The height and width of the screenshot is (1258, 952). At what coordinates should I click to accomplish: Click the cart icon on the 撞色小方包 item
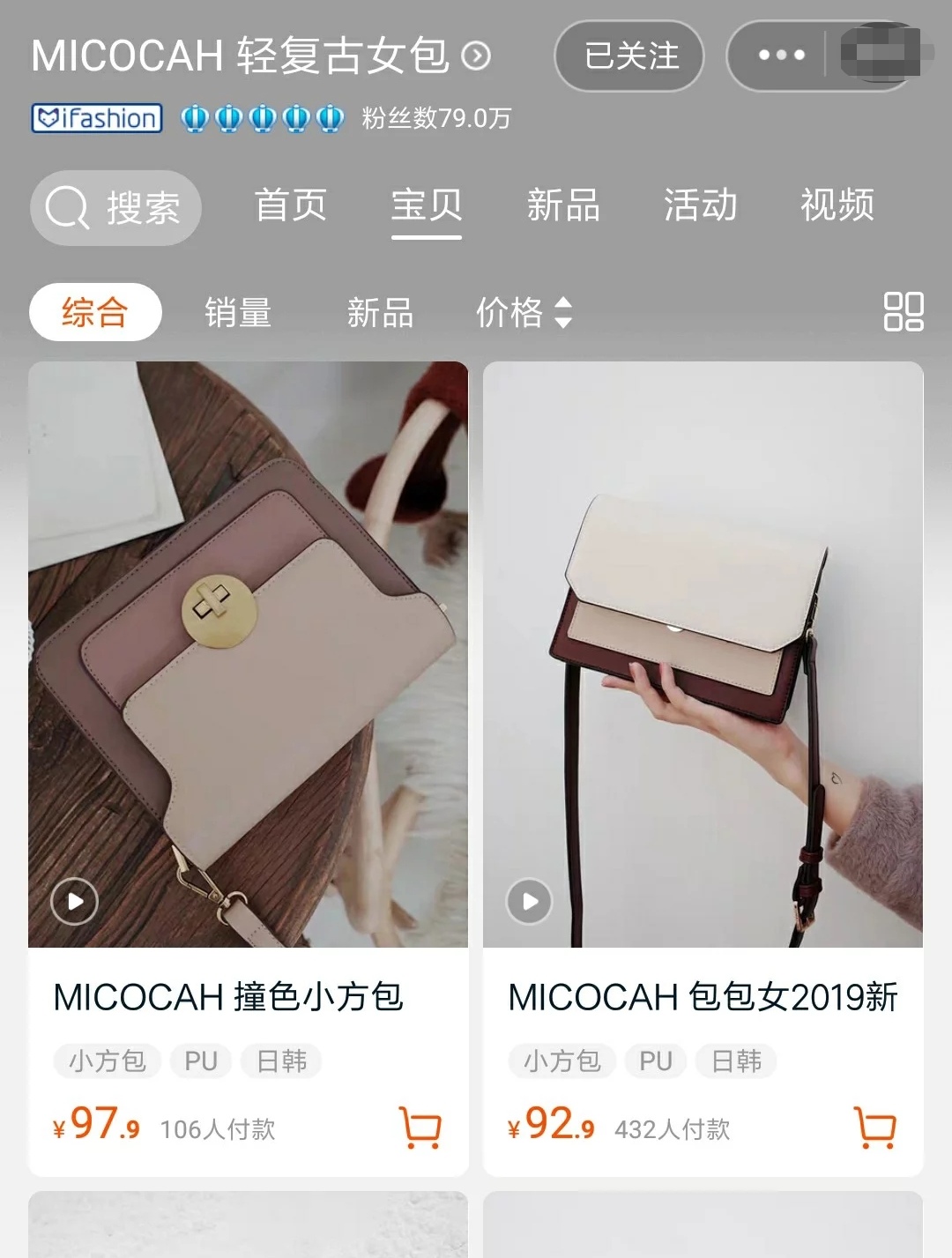(420, 1129)
